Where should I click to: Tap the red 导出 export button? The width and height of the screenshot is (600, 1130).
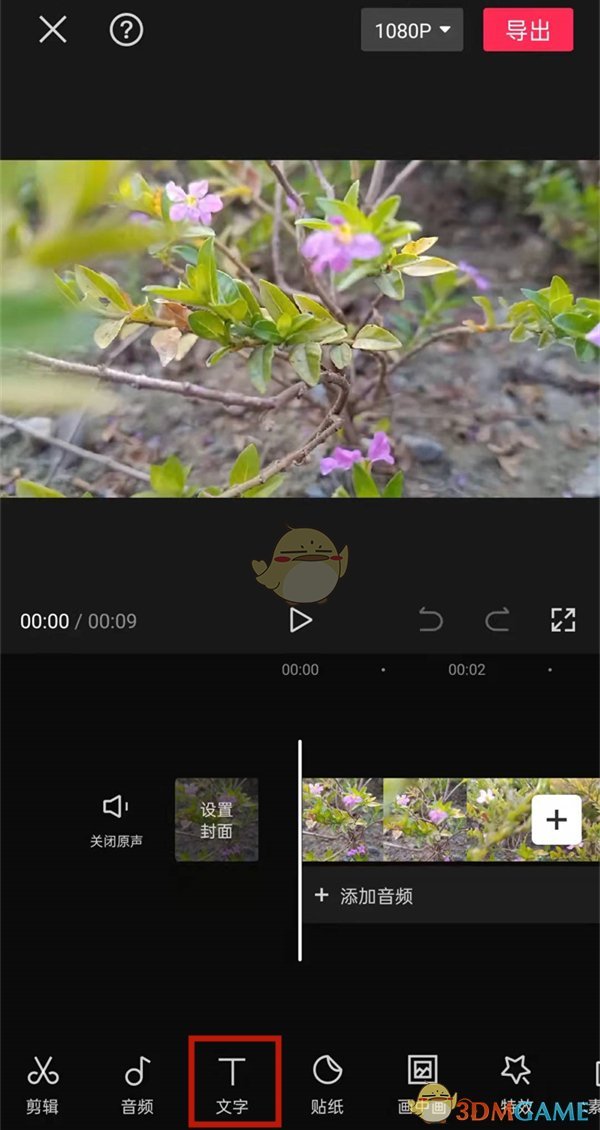[x=527, y=31]
